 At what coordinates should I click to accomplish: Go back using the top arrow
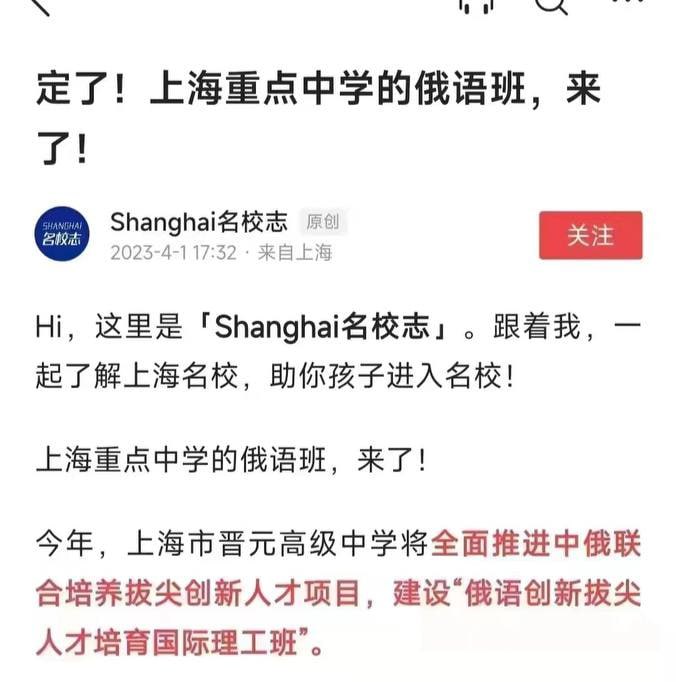(x=38, y=5)
